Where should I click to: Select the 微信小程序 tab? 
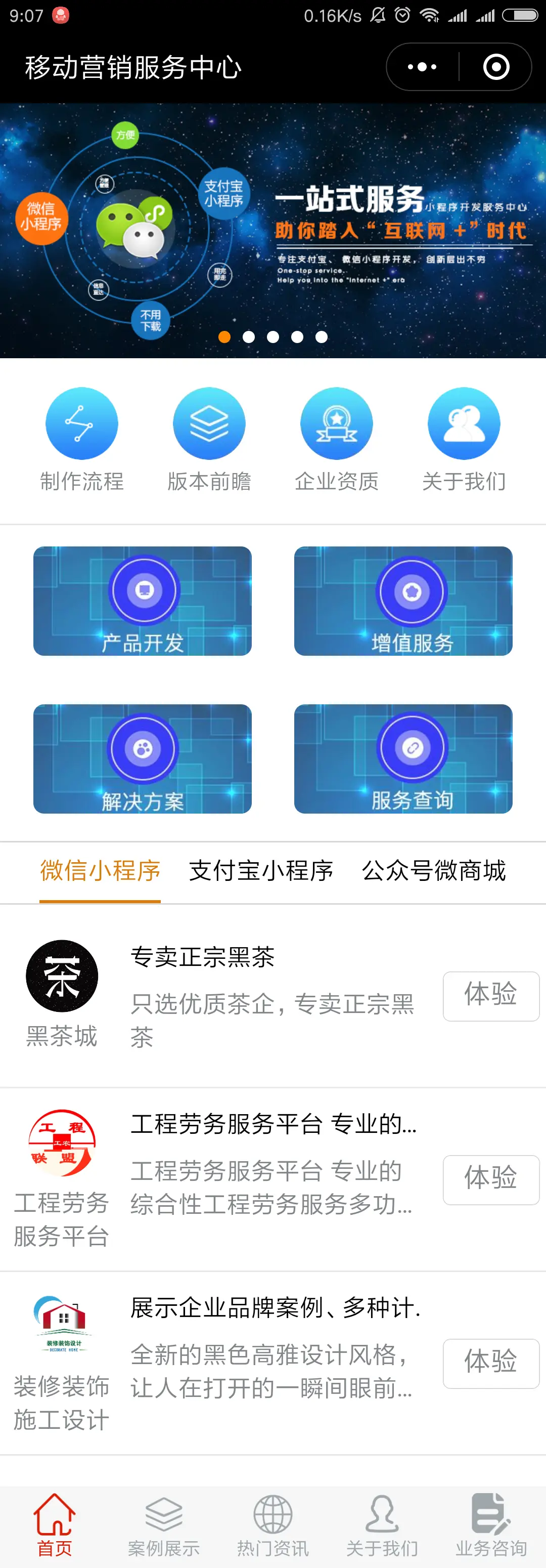coord(100,871)
